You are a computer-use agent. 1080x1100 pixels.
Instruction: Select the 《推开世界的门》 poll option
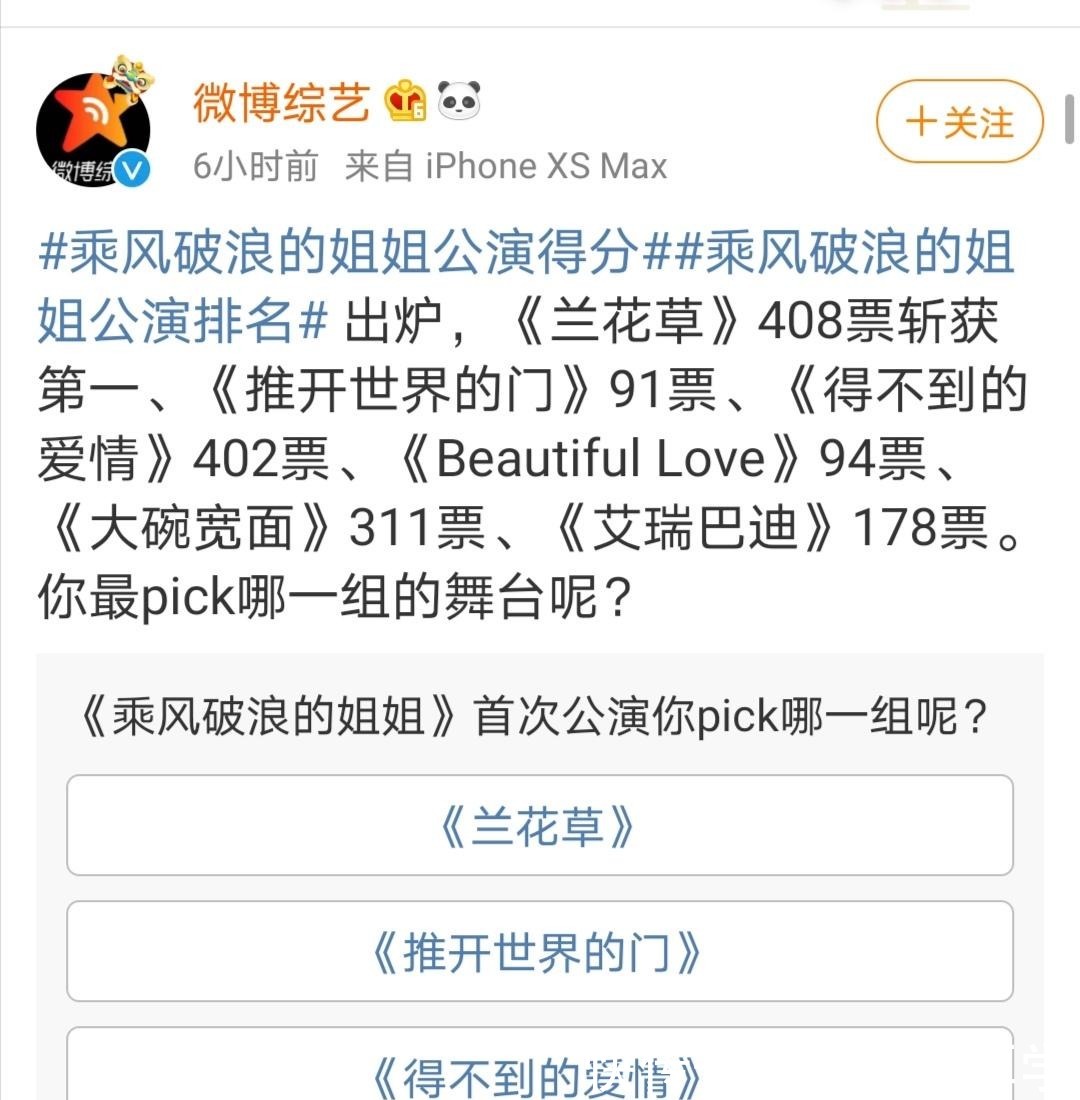pos(540,952)
